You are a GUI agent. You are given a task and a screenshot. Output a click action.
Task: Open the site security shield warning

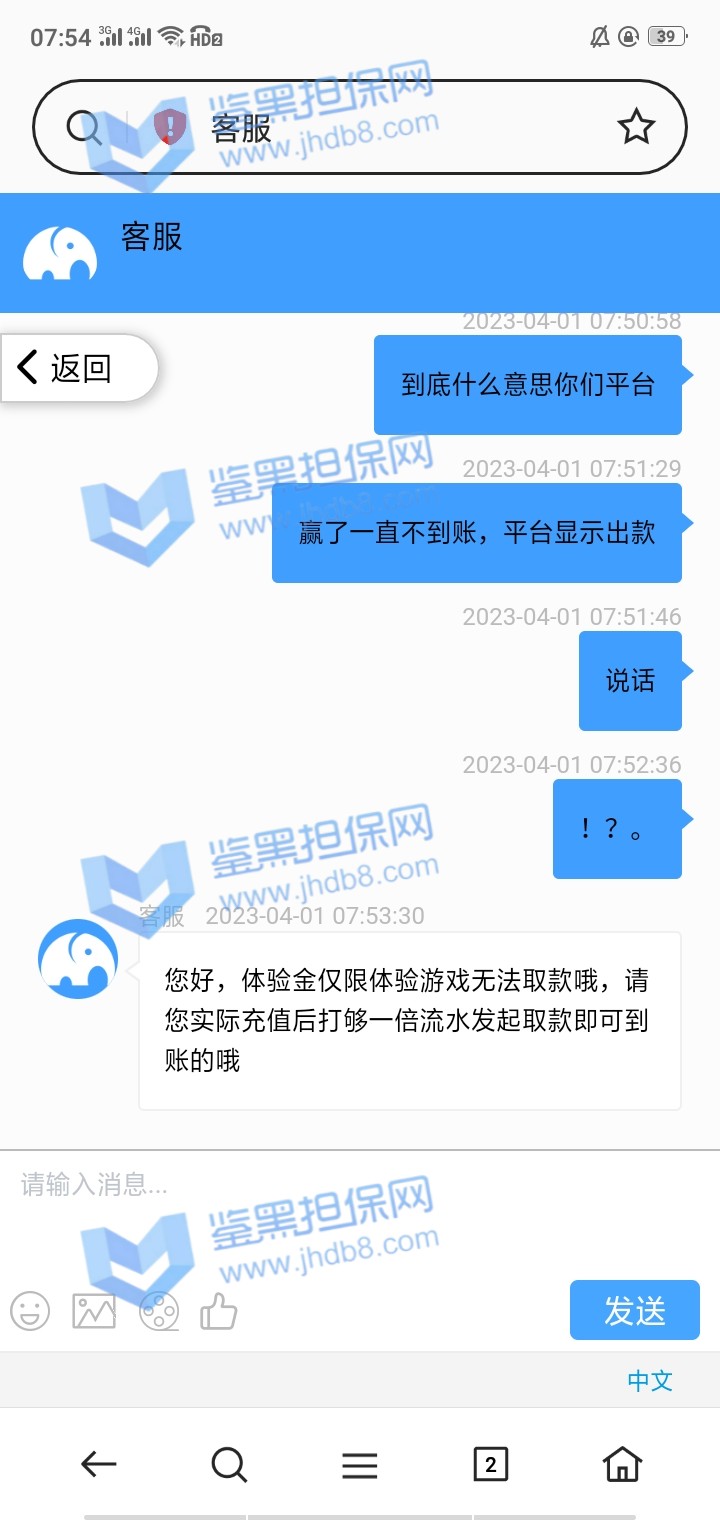point(171,127)
